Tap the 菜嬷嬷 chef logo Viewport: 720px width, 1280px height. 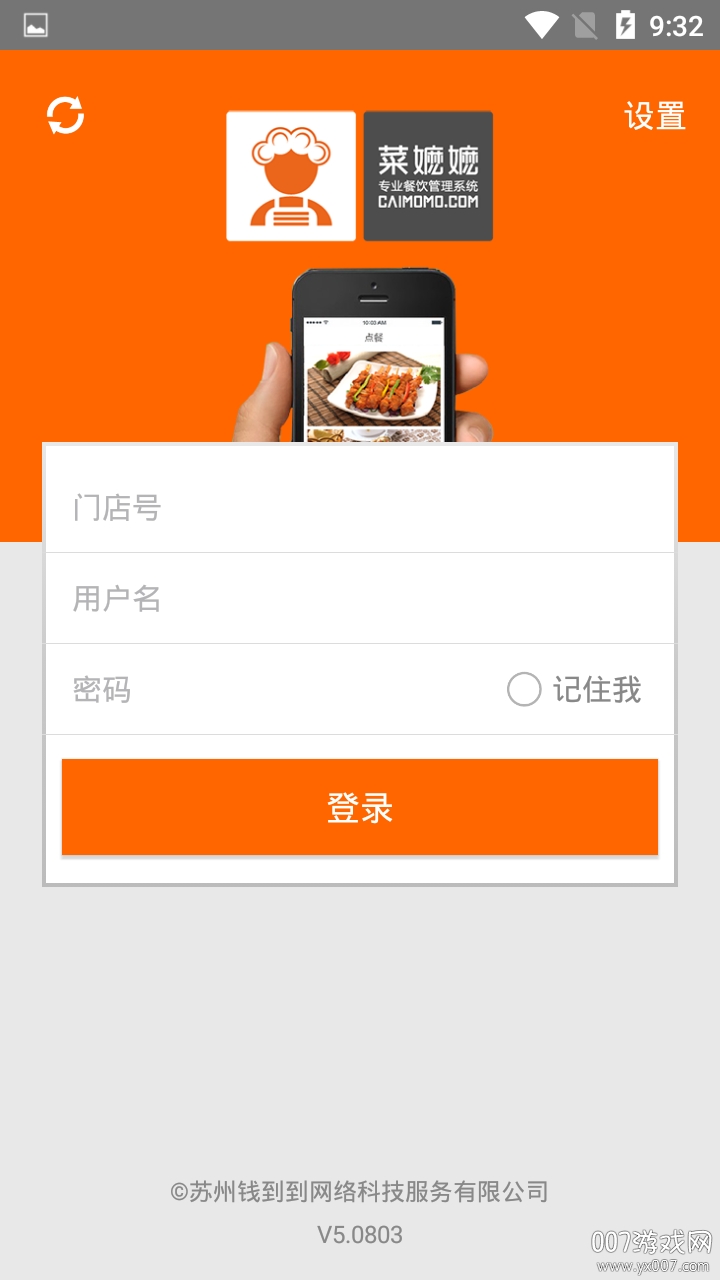click(x=290, y=175)
